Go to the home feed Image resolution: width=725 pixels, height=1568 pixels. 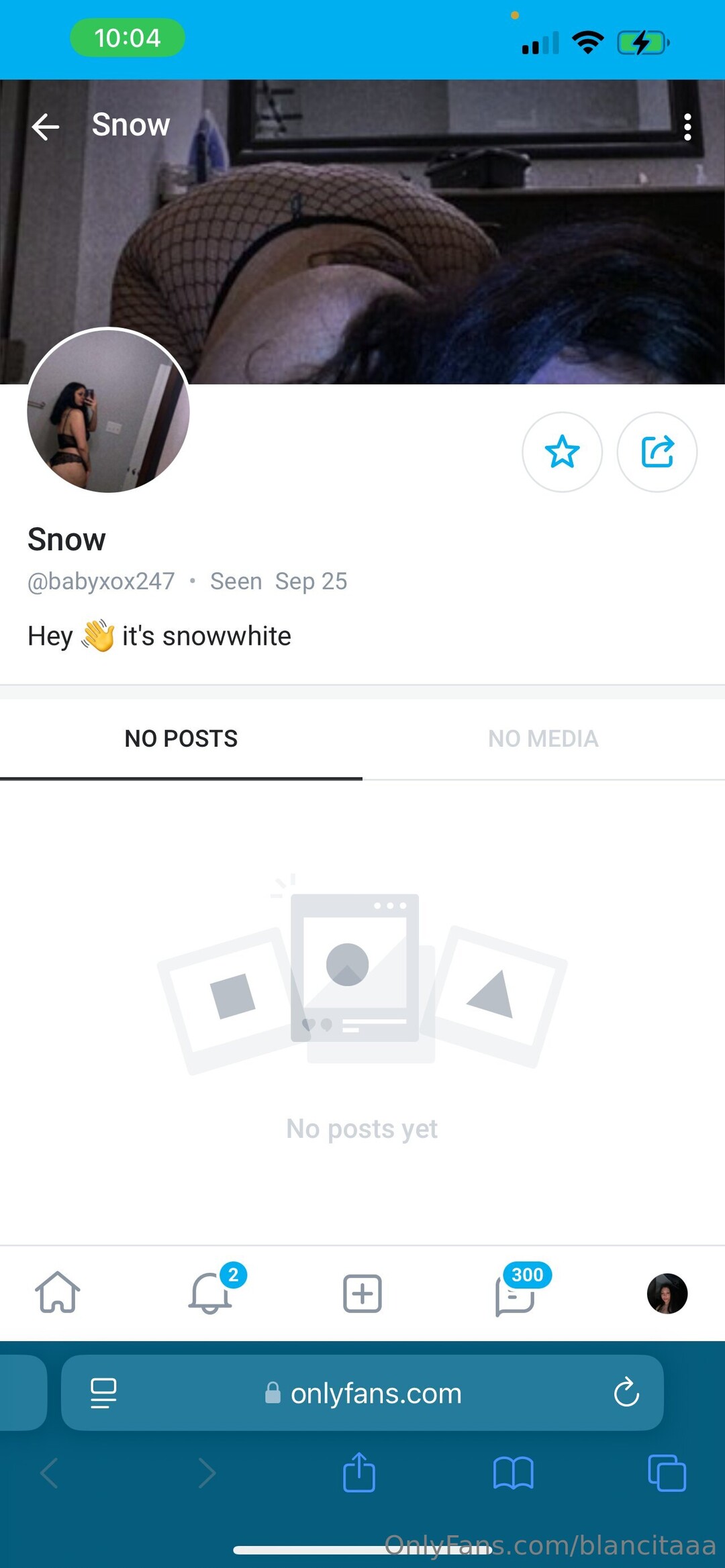click(x=58, y=1292)
